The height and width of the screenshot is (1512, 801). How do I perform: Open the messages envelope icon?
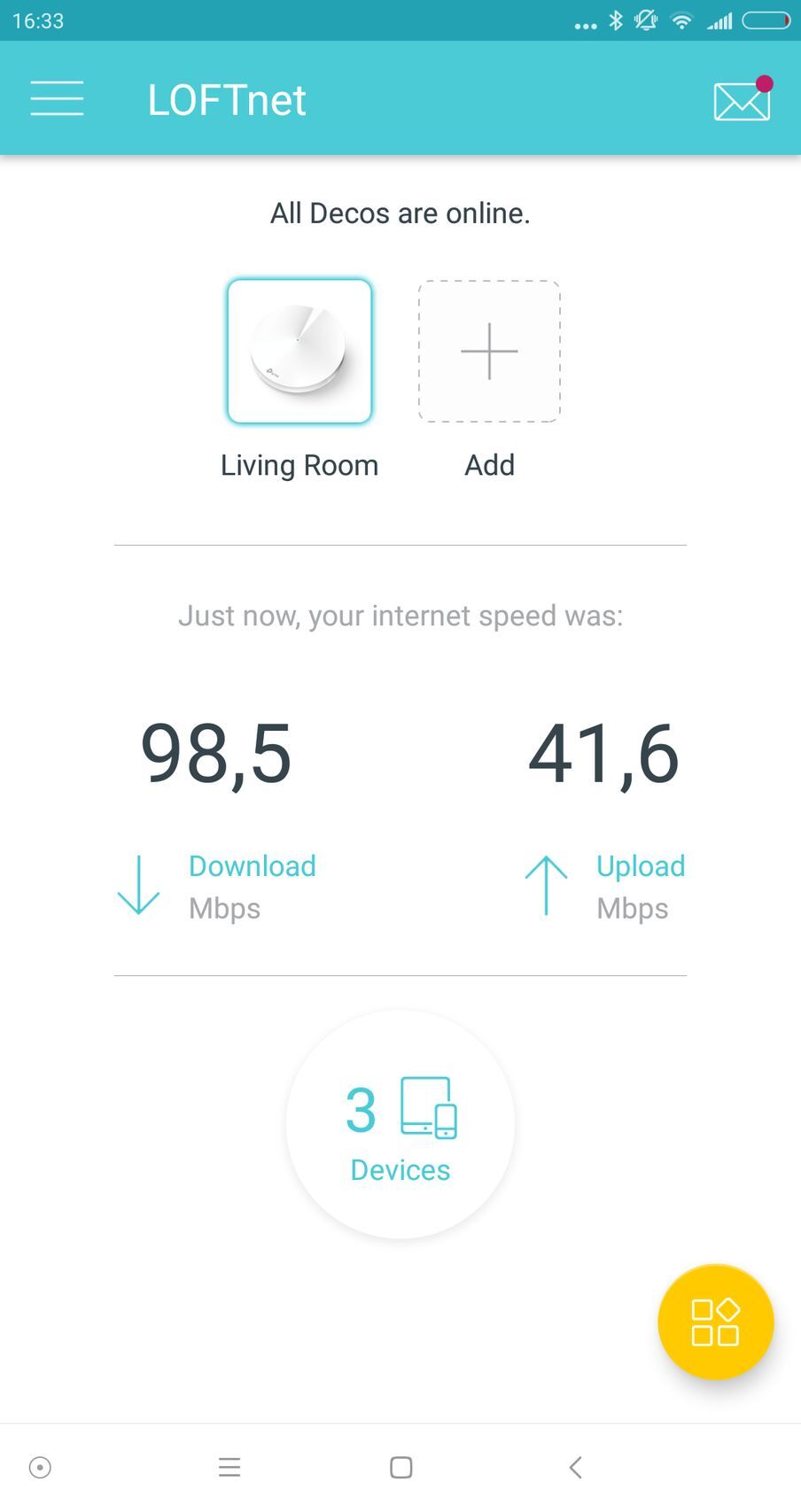point(742,100)
